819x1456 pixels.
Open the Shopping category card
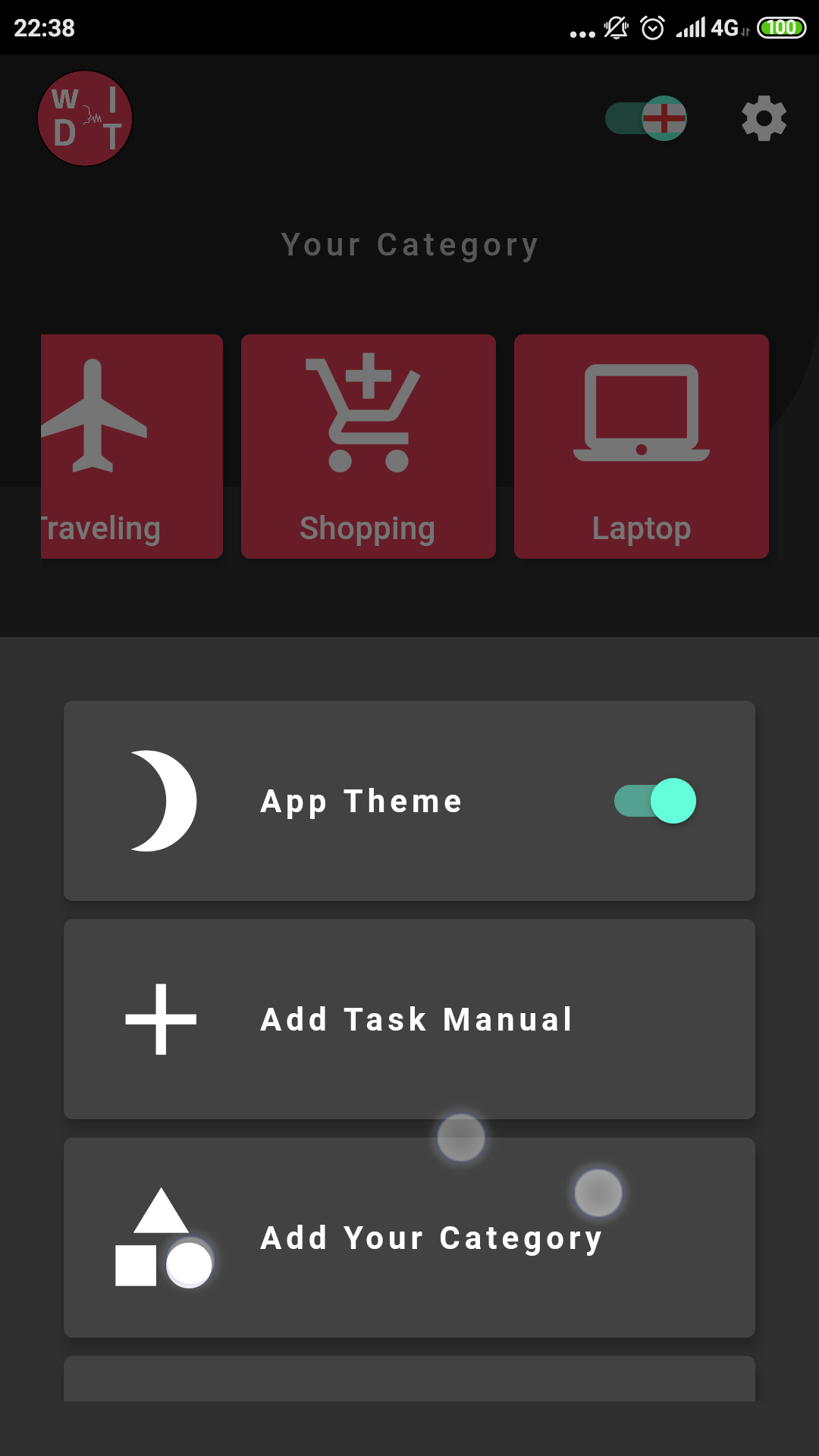(x=369, y=447)
